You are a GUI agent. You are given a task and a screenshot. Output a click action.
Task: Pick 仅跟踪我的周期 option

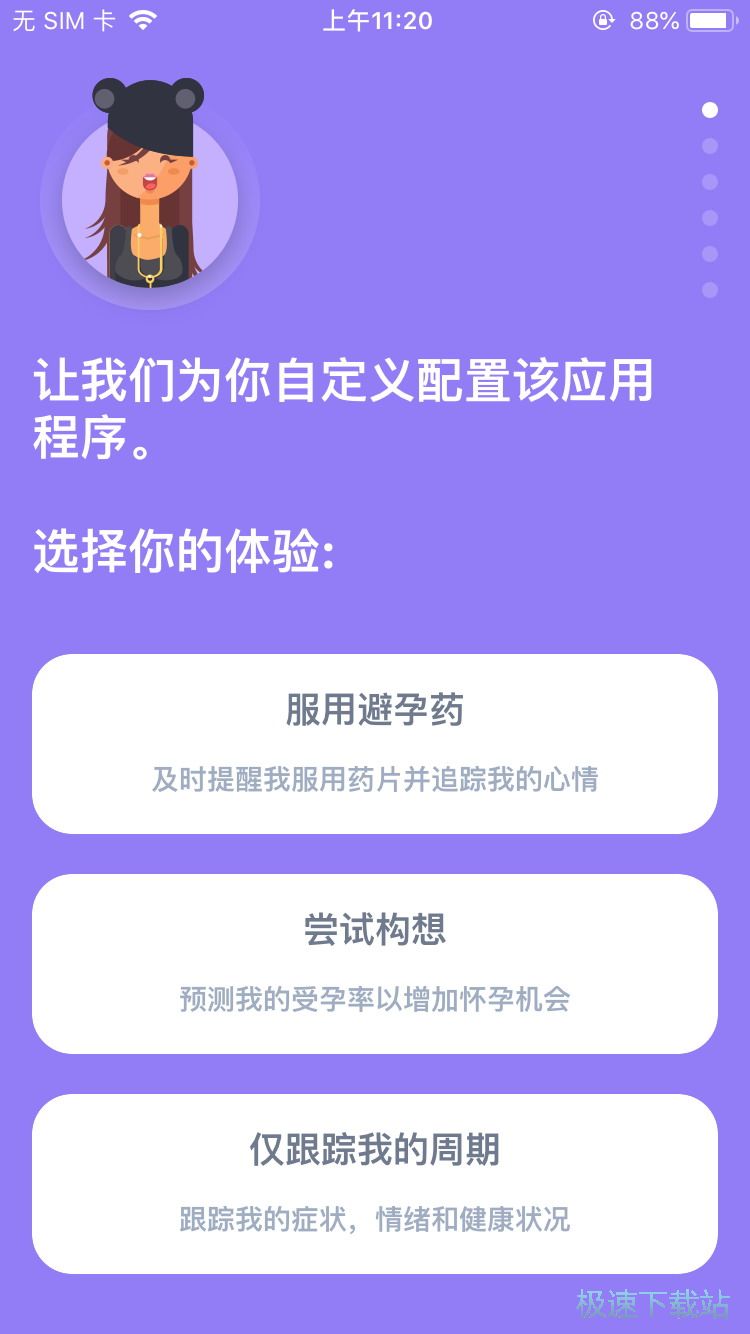point(374,1183)
